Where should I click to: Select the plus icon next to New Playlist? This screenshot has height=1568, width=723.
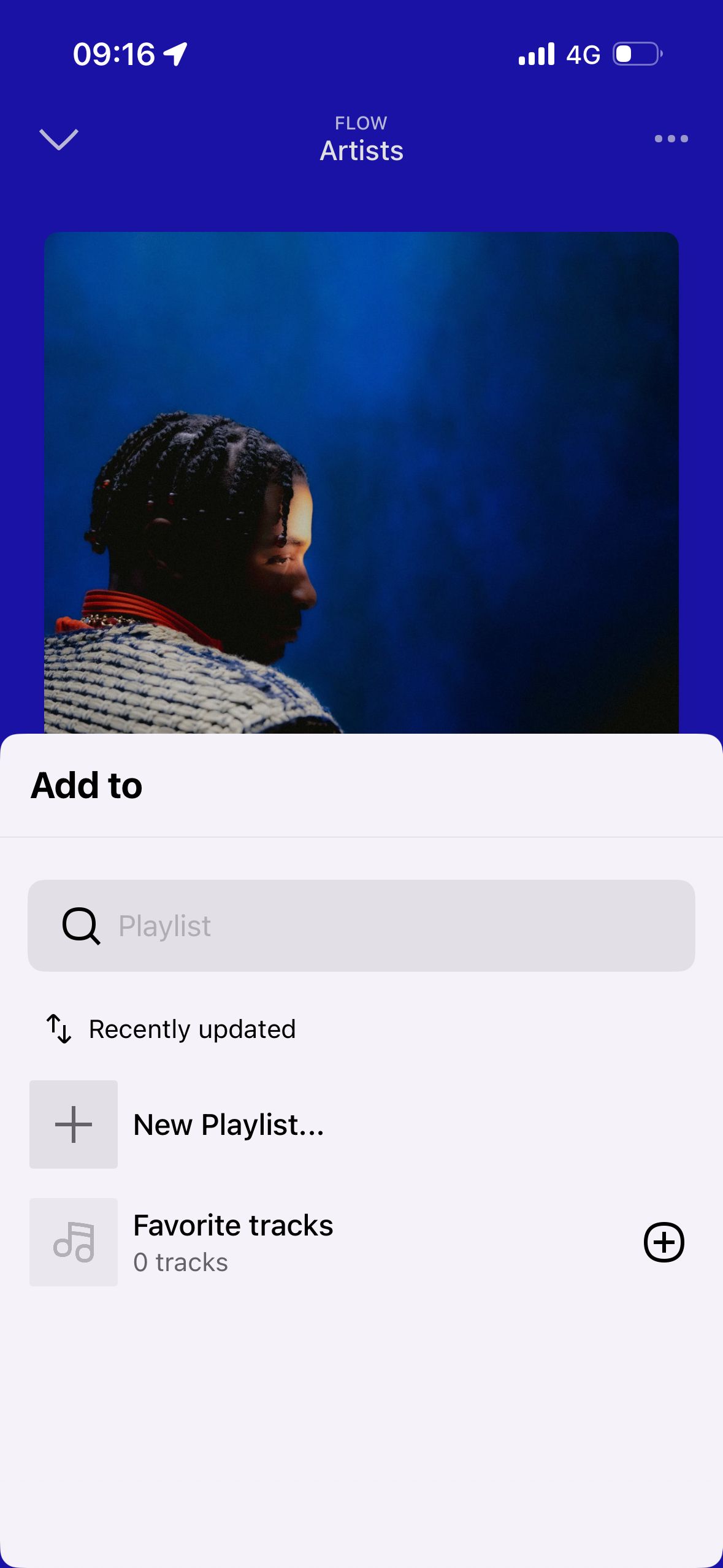click(x=73, y=1124)
